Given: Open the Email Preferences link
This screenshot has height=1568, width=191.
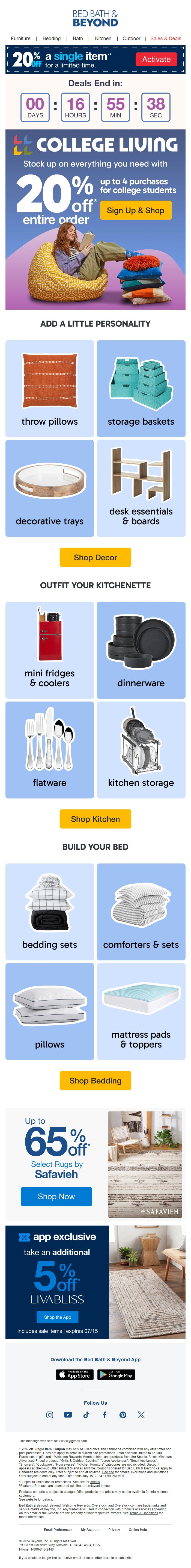Looking at the screenshot, I should tap(58, 1529).
